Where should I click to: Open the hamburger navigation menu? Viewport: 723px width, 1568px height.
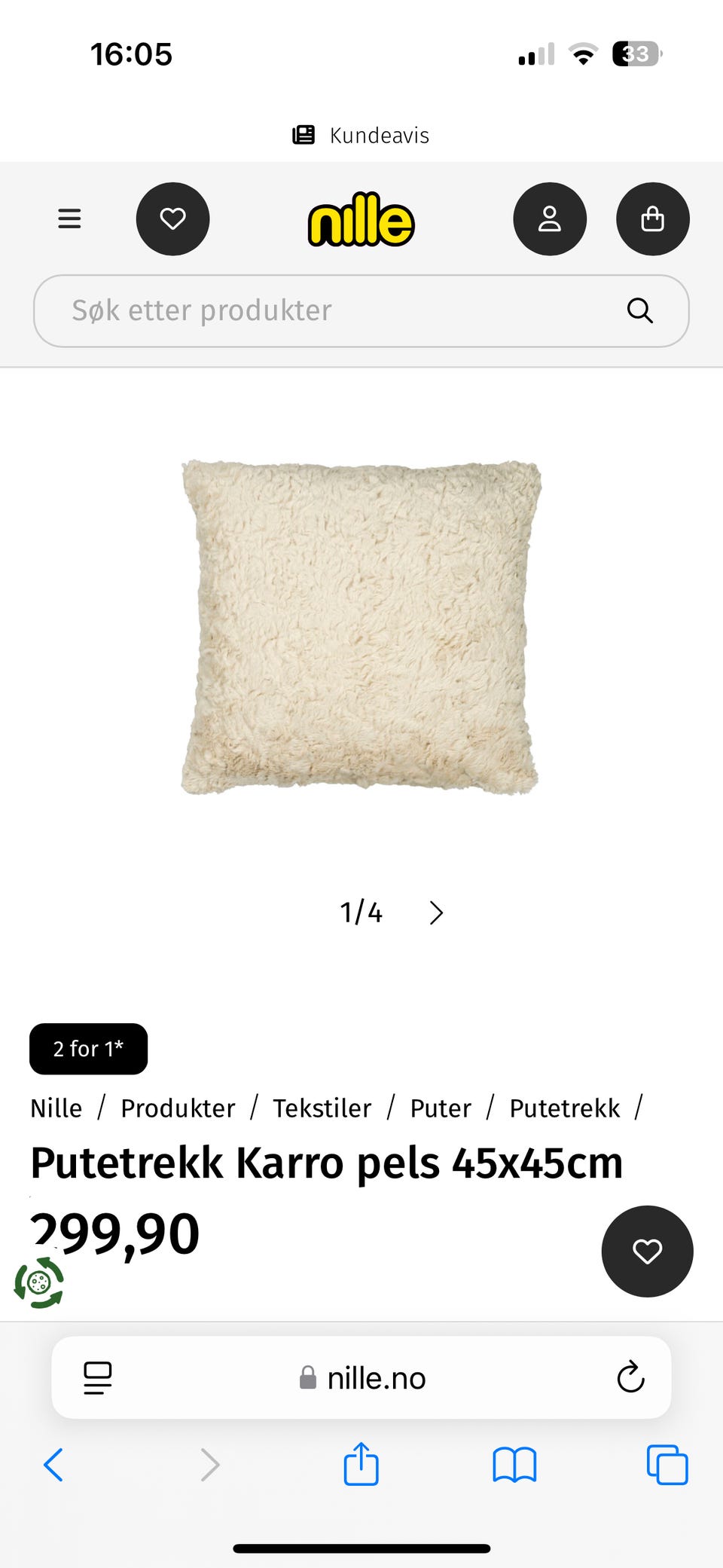coord(69,219)
